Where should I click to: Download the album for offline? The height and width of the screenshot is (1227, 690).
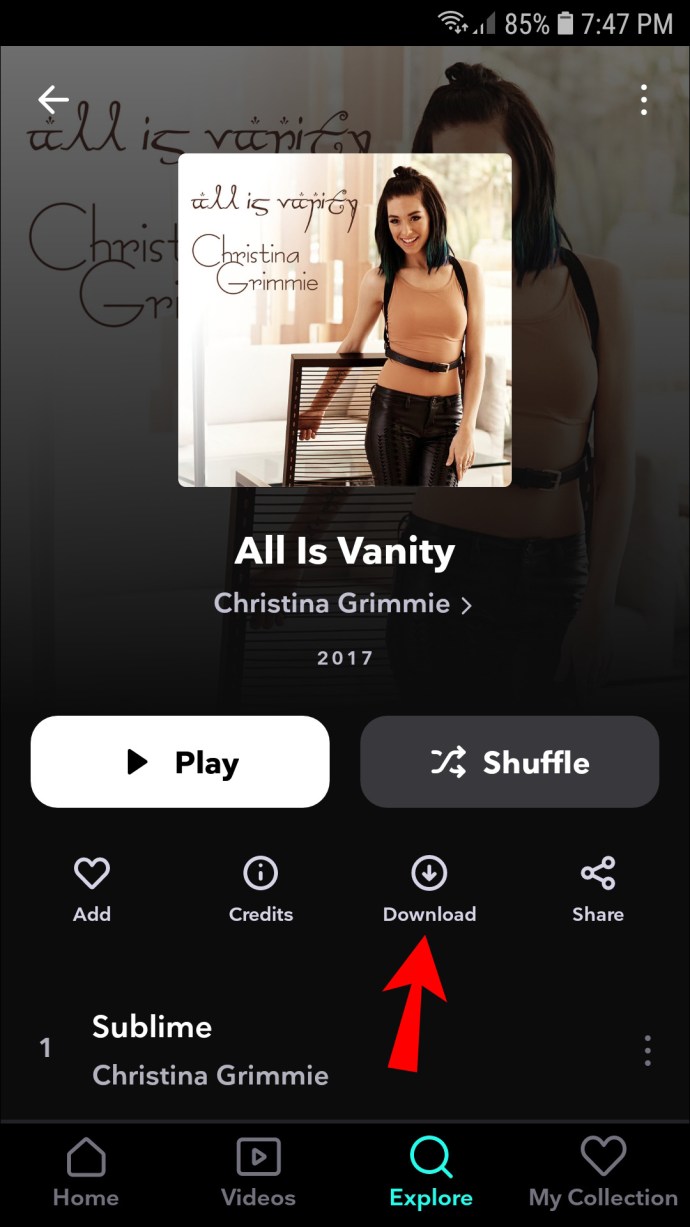point(429,888)
